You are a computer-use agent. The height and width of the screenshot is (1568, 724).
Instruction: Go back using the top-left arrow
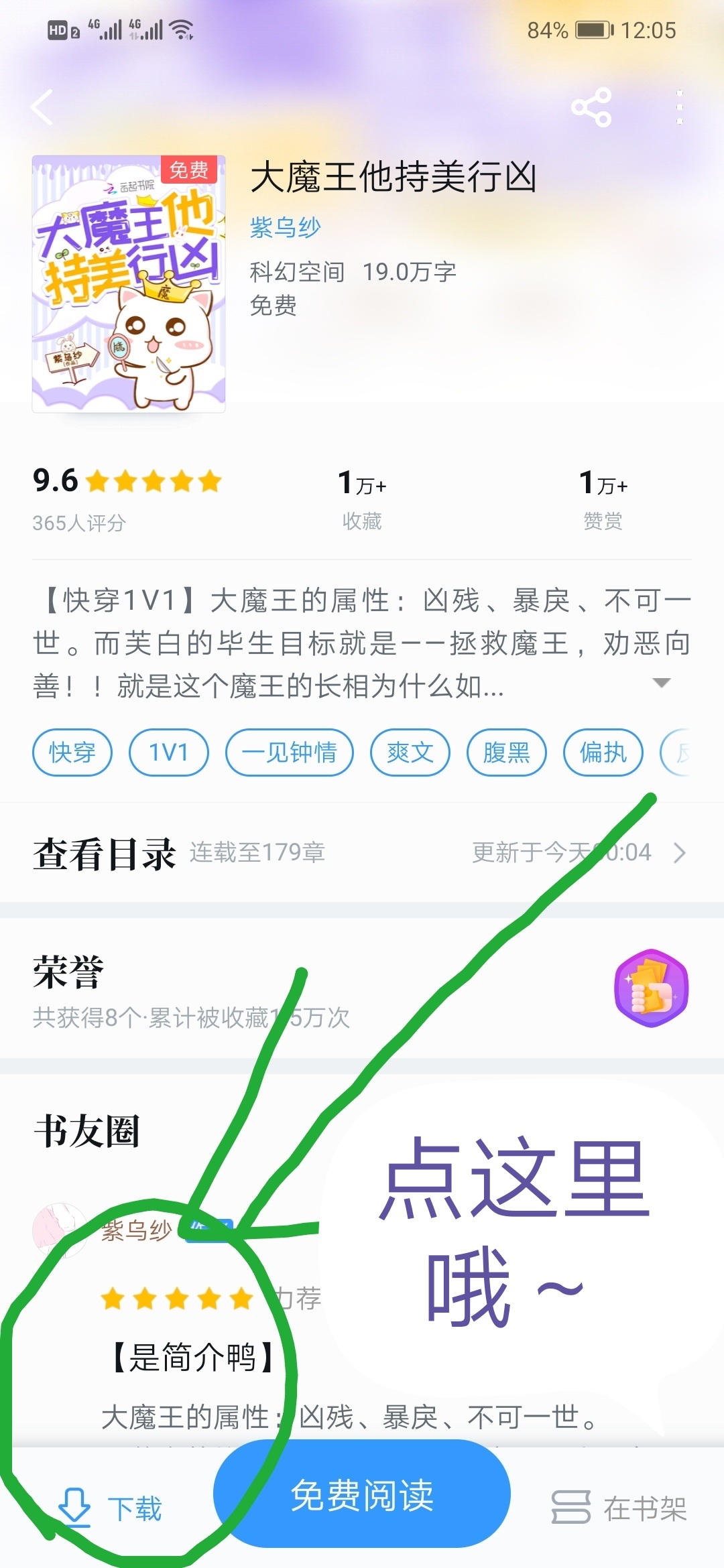[x=42, y=107]
